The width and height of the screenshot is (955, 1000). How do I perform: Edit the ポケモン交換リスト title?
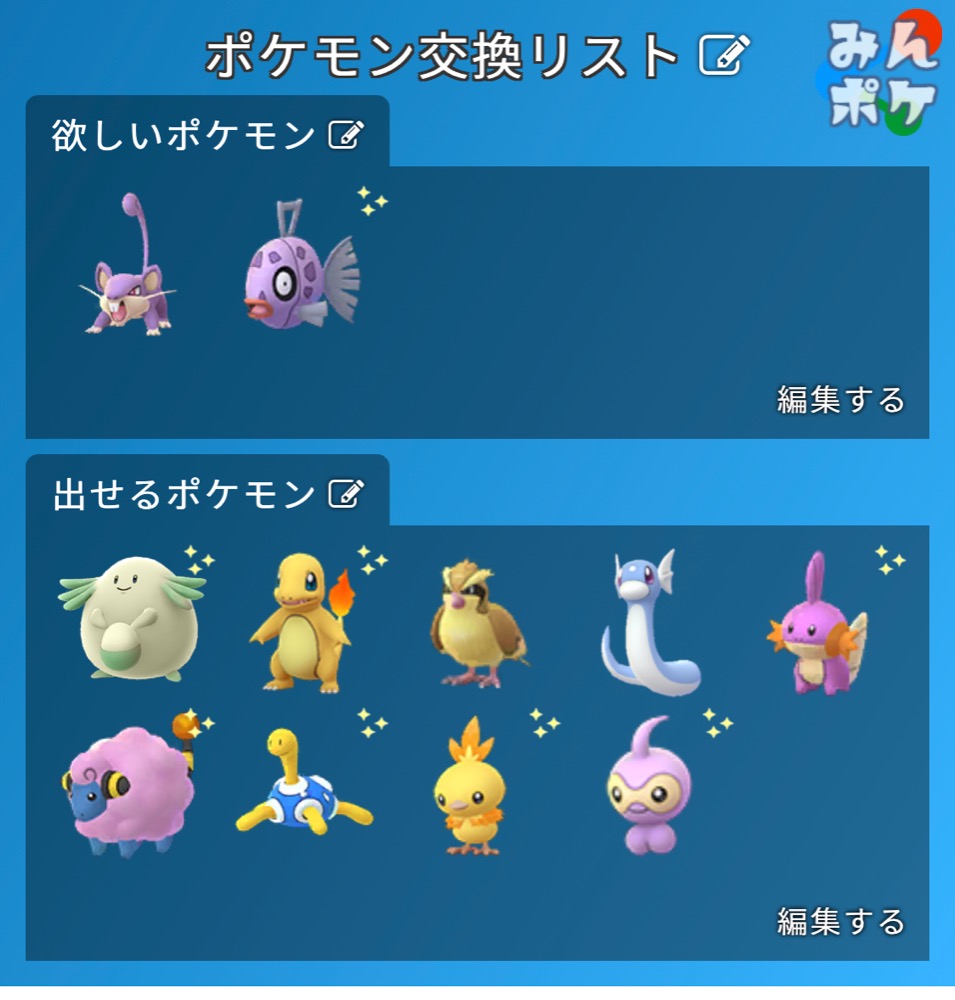(723, 55)
